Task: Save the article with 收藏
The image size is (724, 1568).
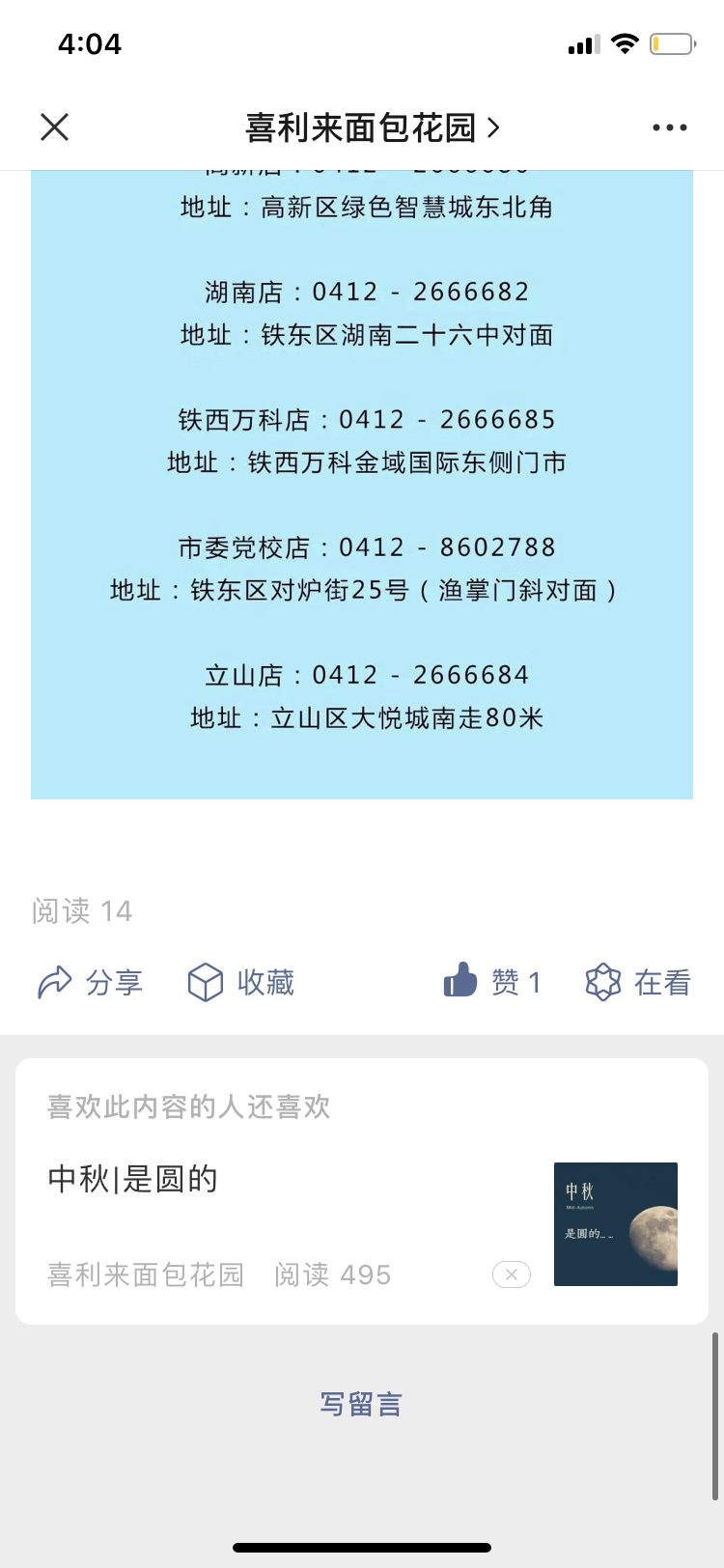Action: click(x=240, y=983)
